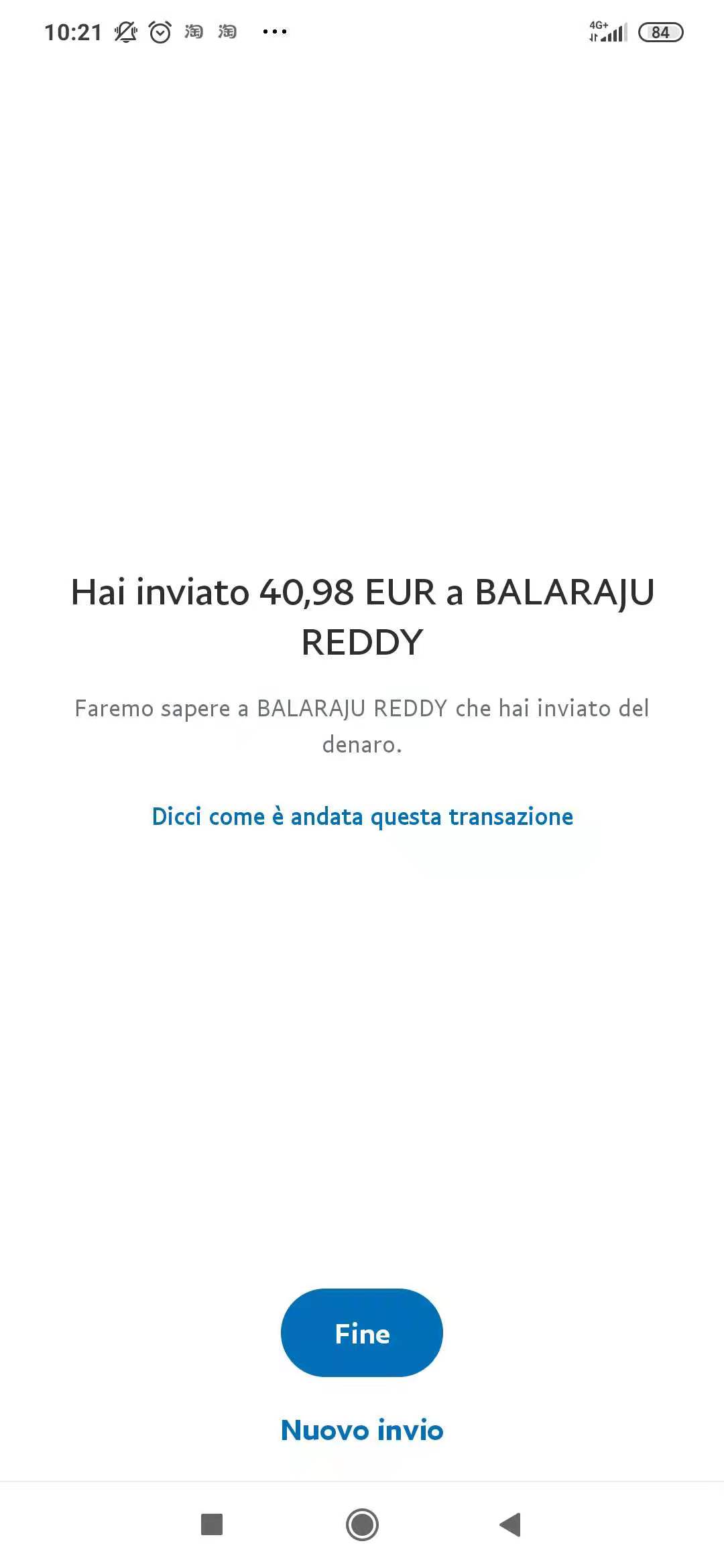
Task: Start a new transfer with Nuovo invio
Action: [361, 1430]
